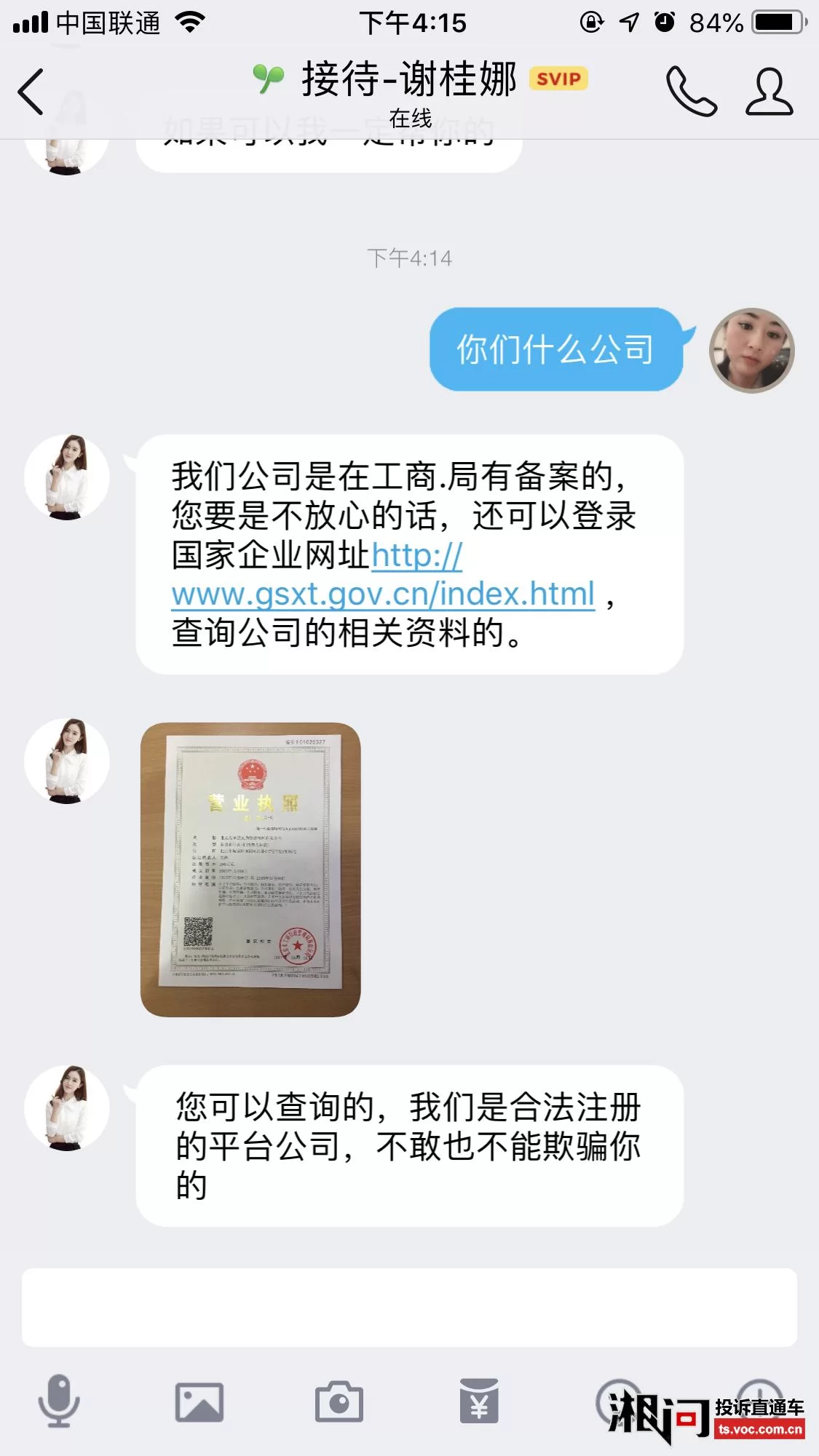Open the photo gallery picker
819x1456 pixels.
click(199, 1401)
